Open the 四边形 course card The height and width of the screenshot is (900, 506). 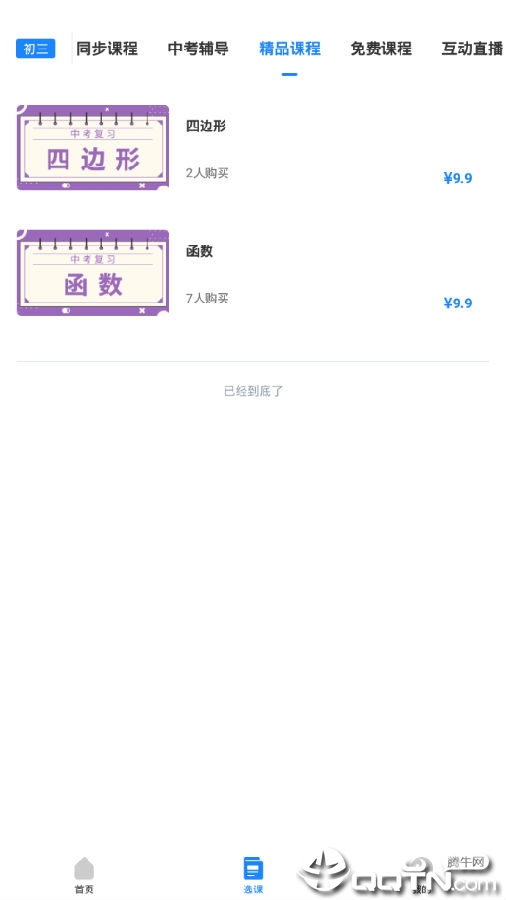(x=252, y=148)
